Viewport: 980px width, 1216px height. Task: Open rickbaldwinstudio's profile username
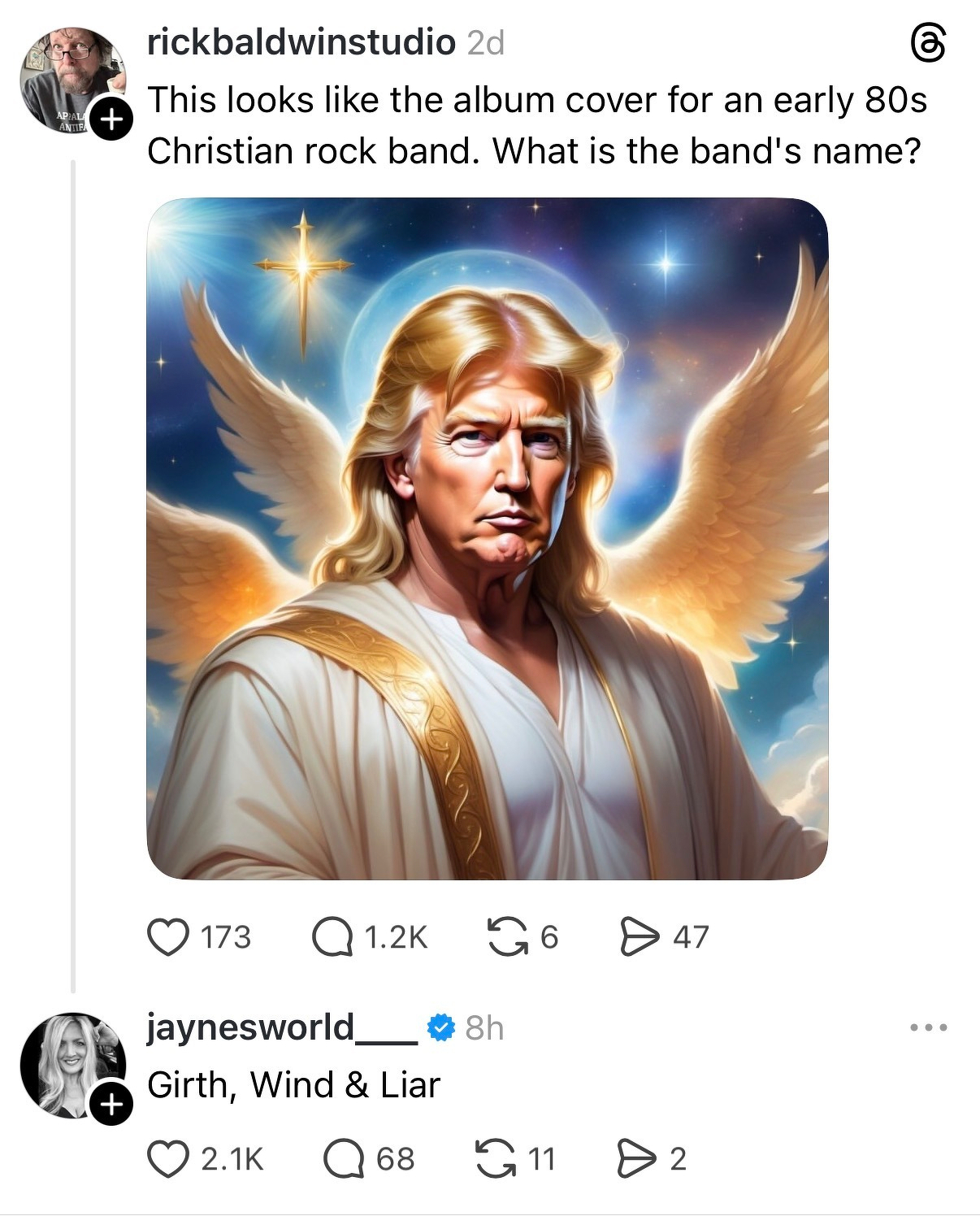(x=301, y=42)
